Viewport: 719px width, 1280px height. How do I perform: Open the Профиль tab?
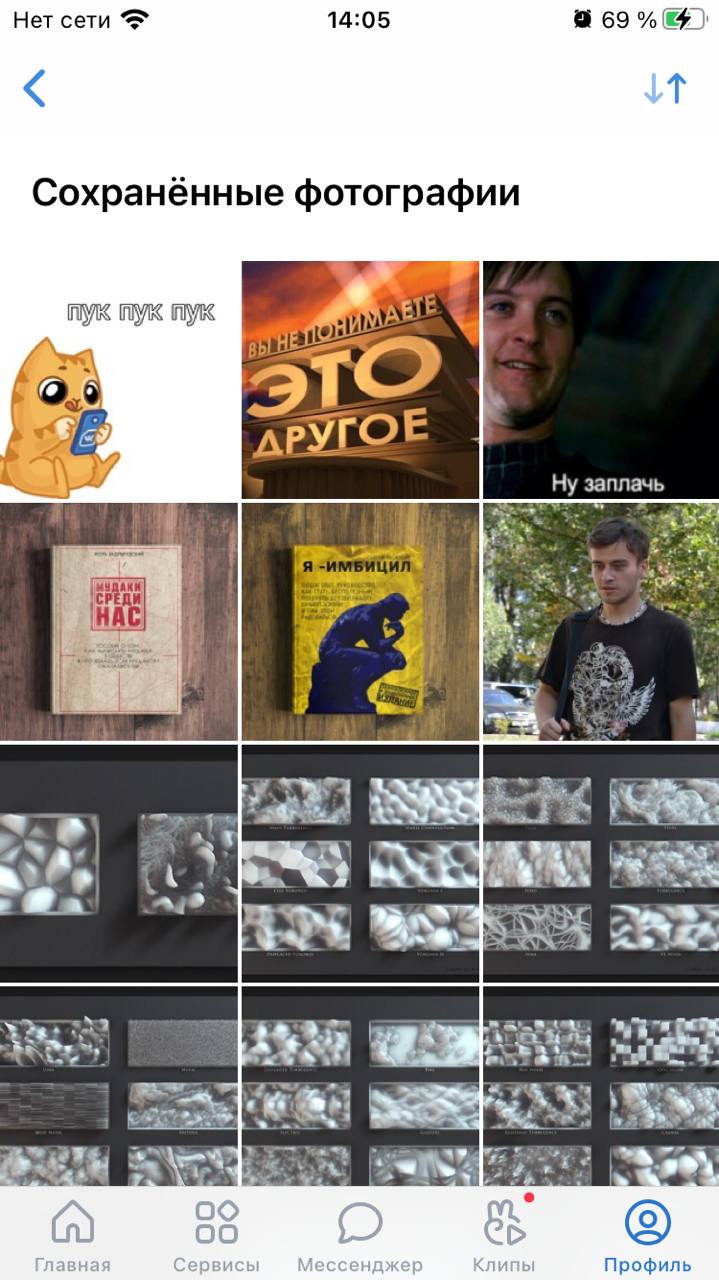tap(647, 1236)
